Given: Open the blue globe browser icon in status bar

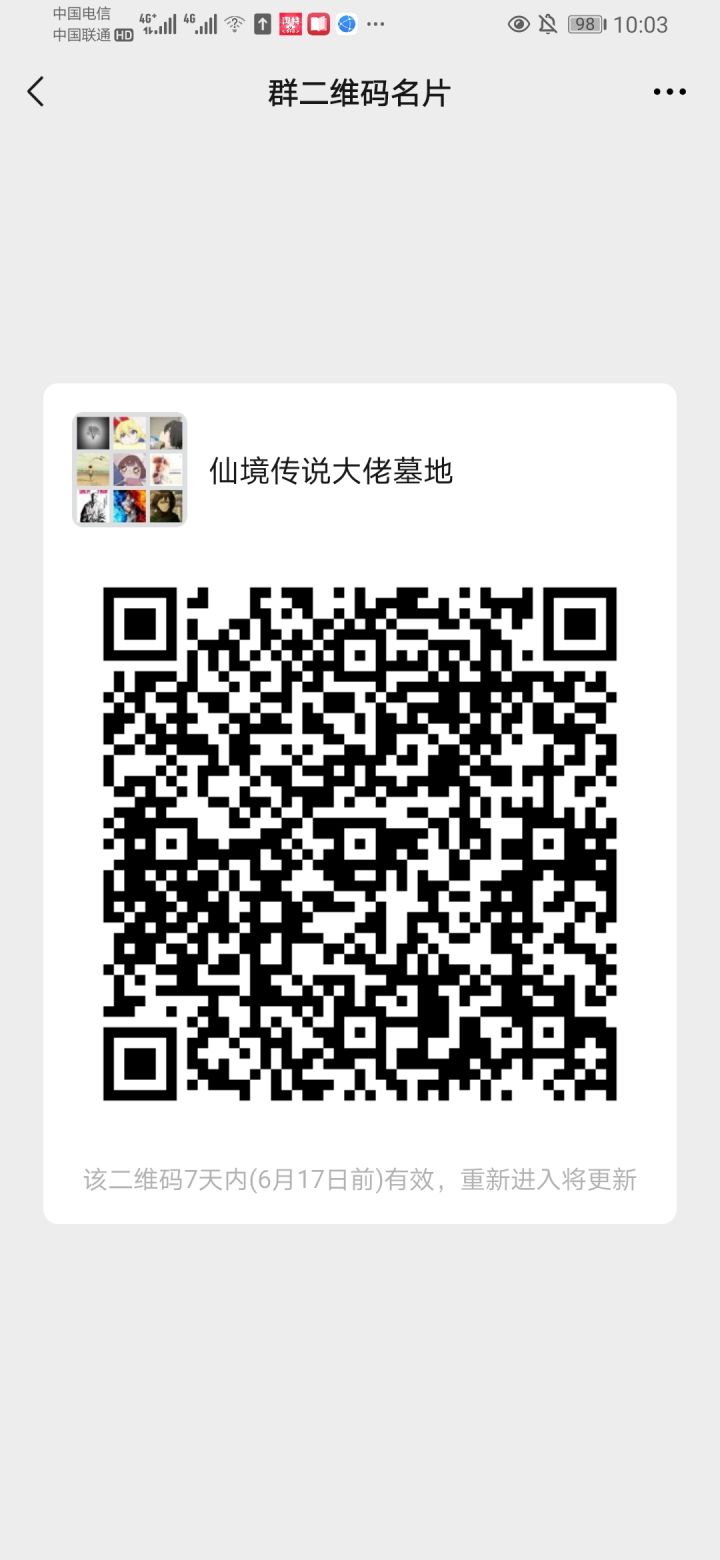Looking at the screenshot, I should [x=347, y=24].
